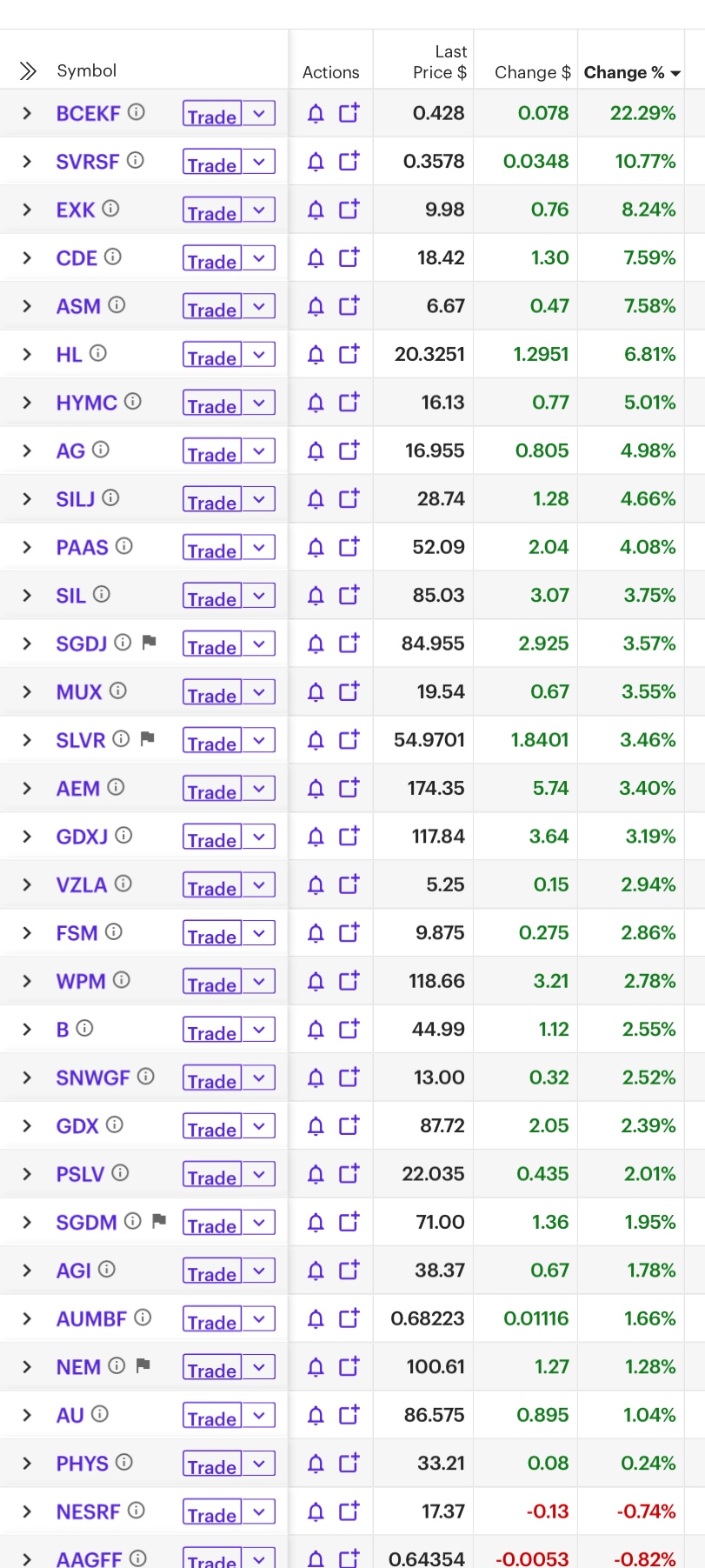Sort the list by Last Price $
Viewport: 705px width, 1568px height.
click(440, 62)
